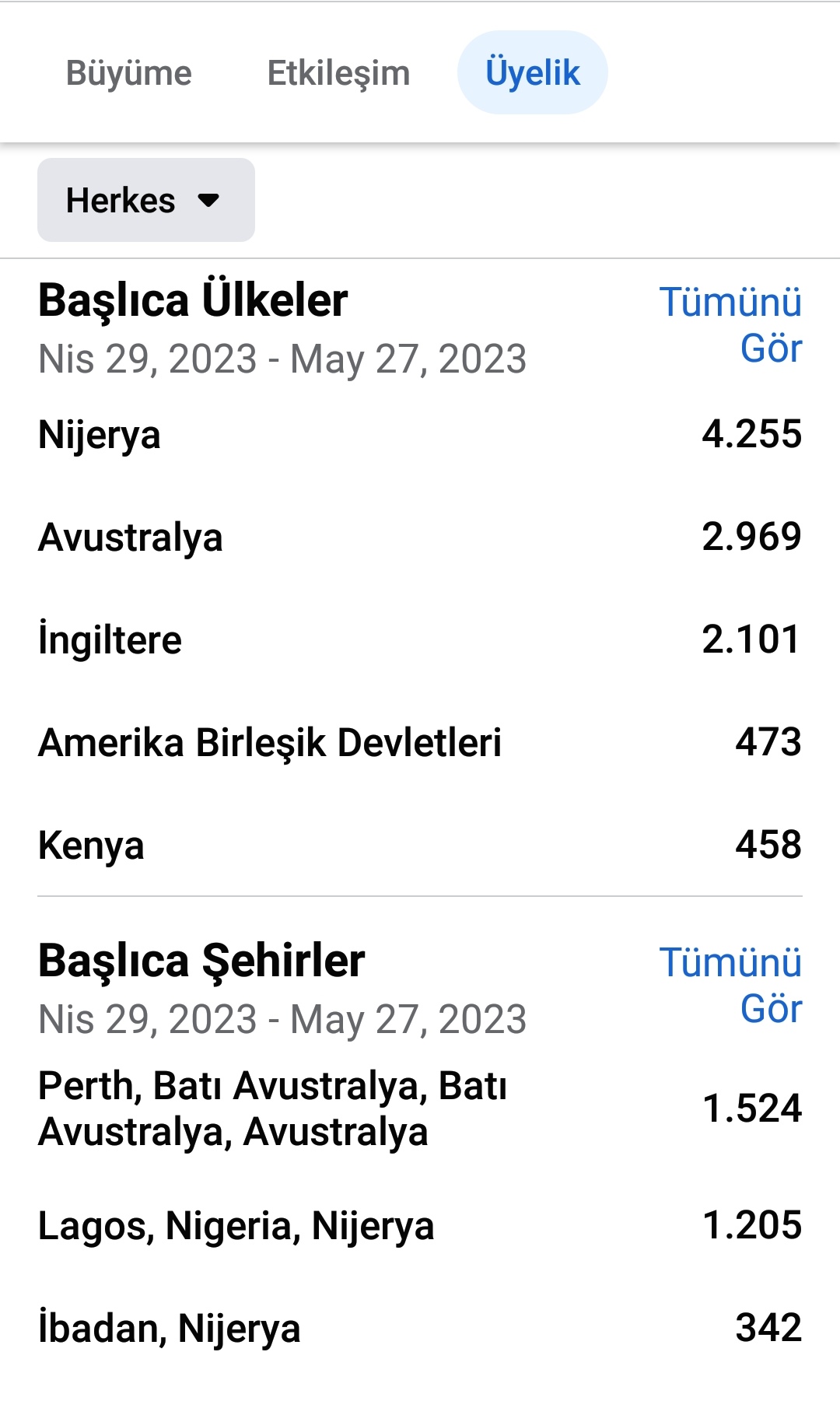Screen dimensions: 840x1408
Task: Tap Tümünü Gör for Başlıca Ülkeler
Action: (x=731, y=324)
